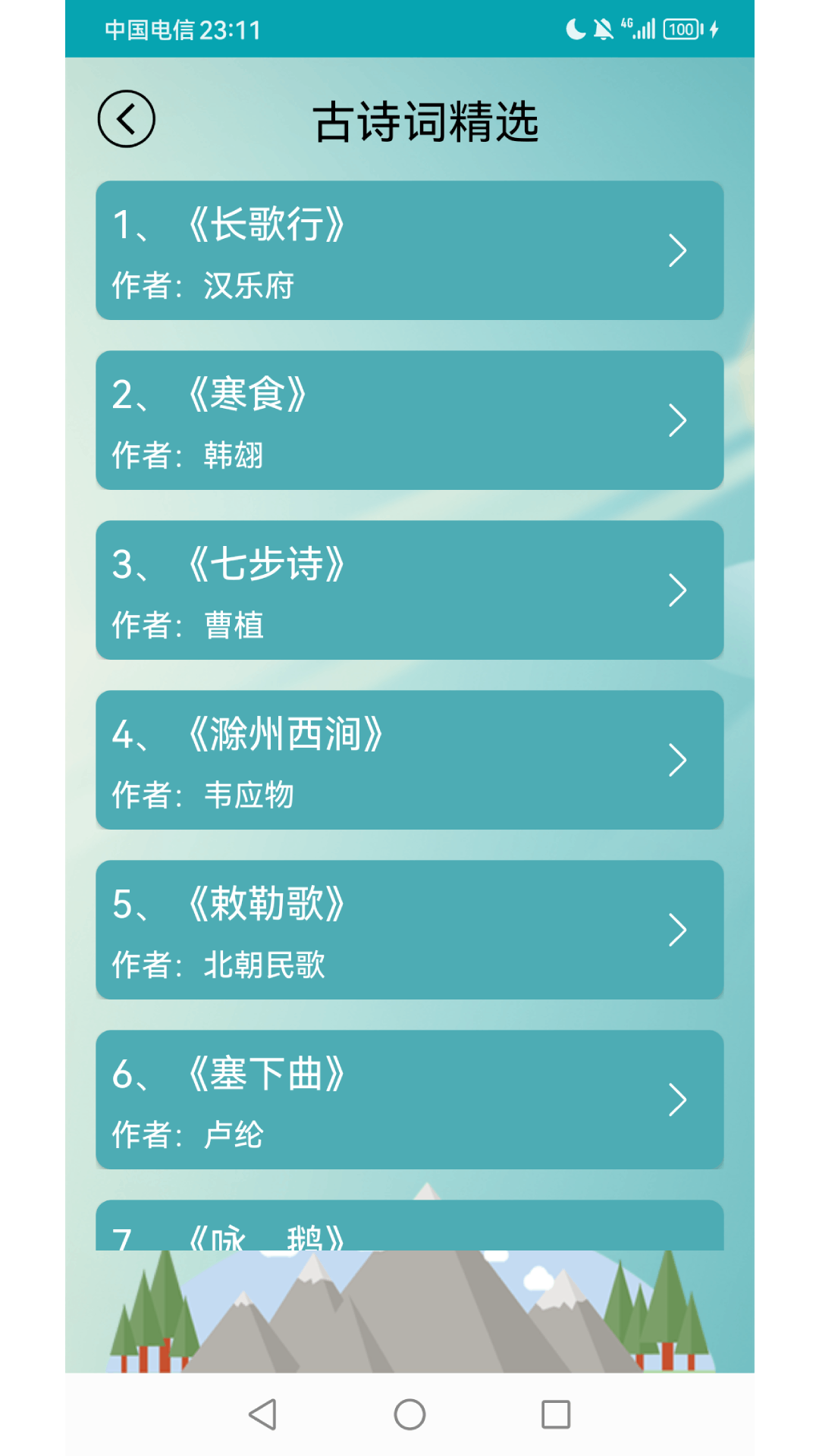
Task: Expand the chevron for 《长歌行》
Action: point(677,252)
